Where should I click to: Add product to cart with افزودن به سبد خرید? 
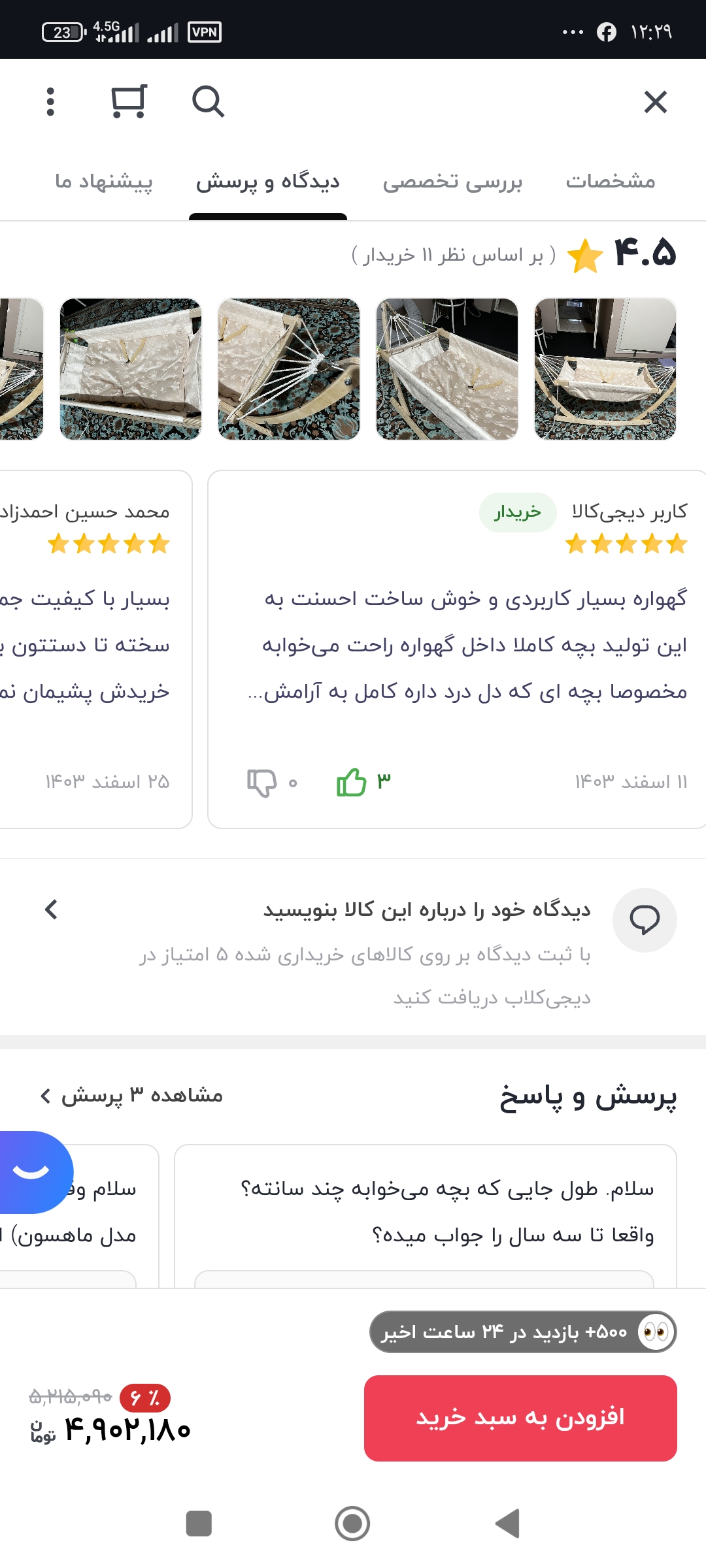(x=520, y=1418)
